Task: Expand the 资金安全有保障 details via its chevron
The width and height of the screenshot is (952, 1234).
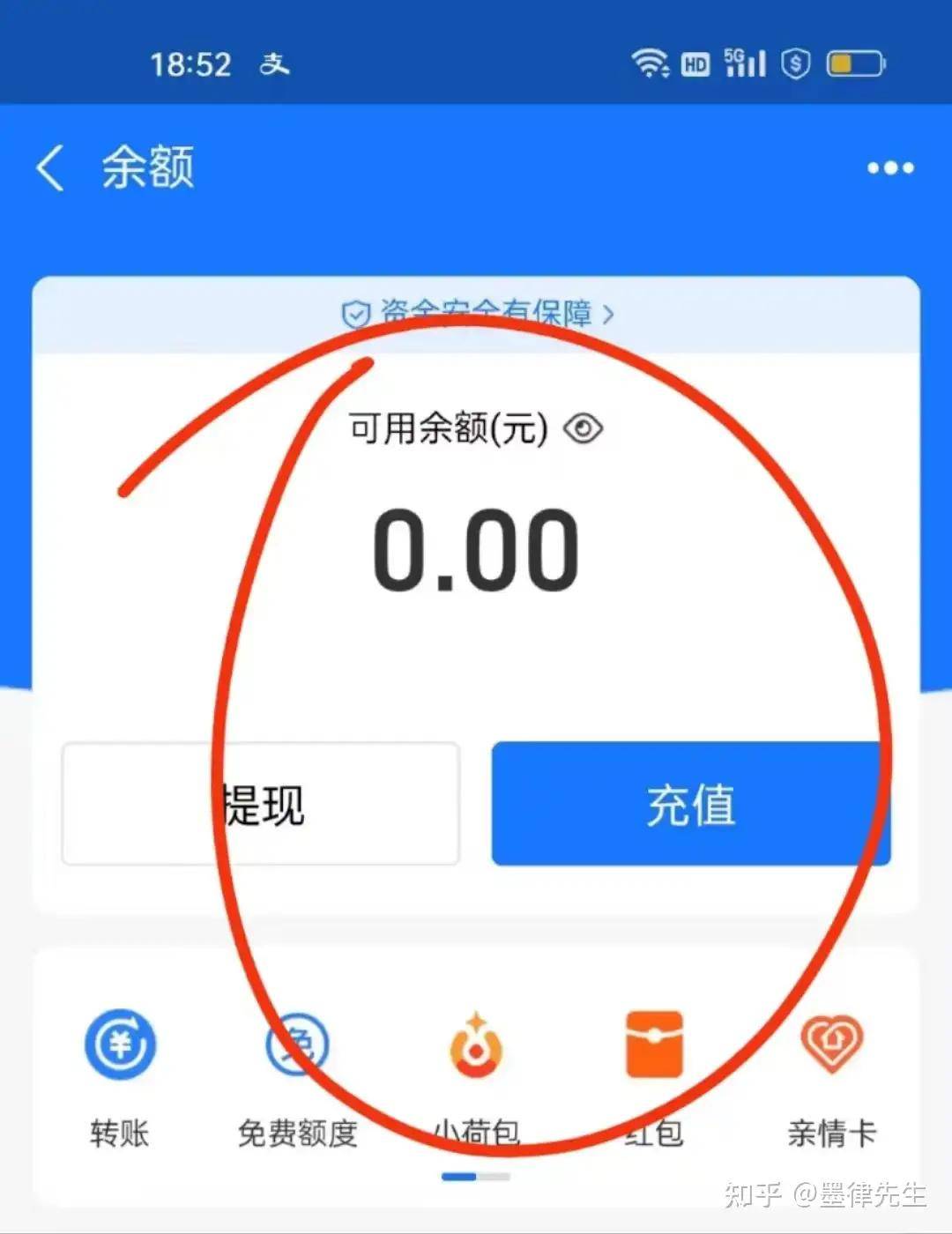Action: (x=606, y=315)
